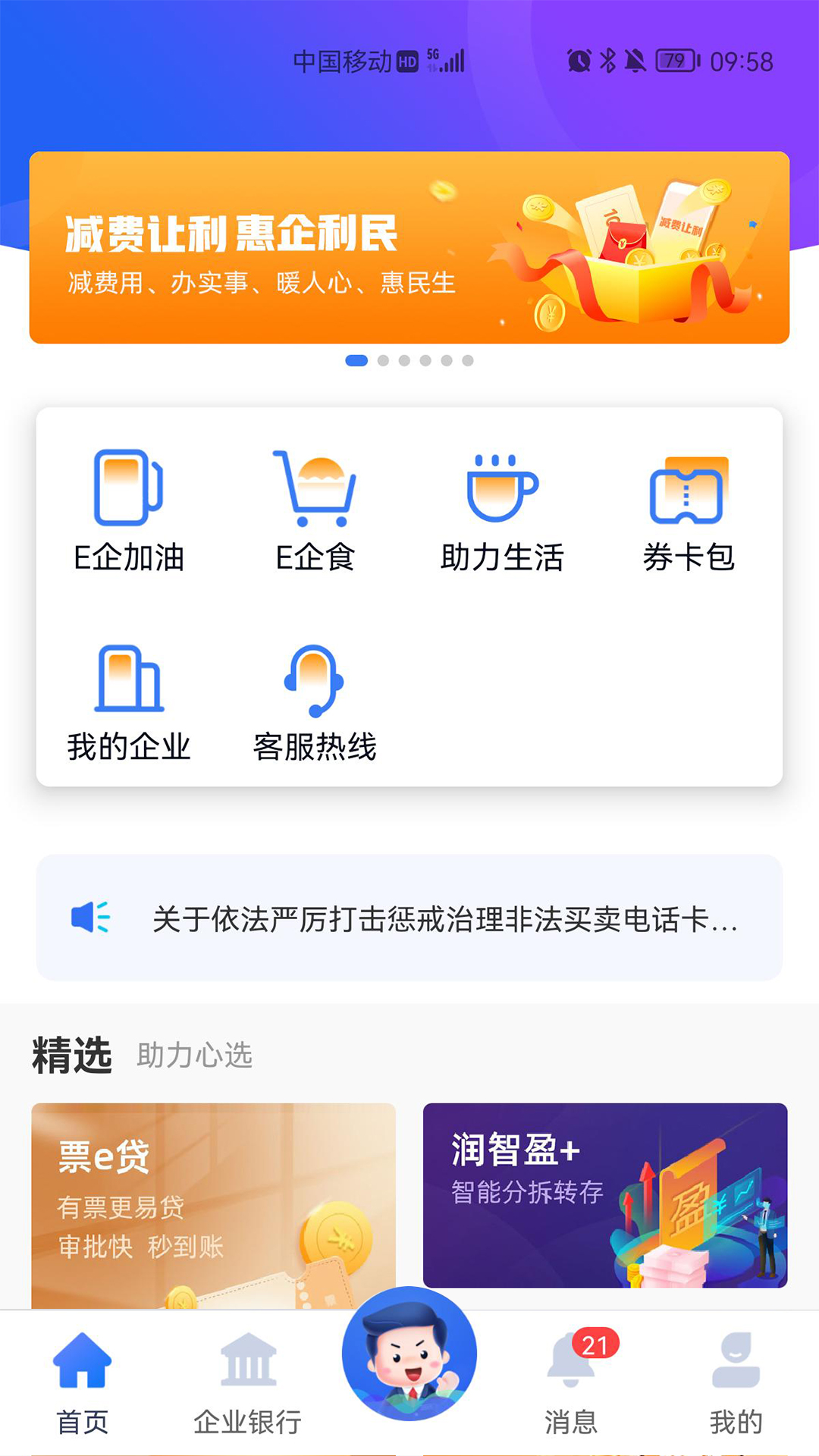Launch the mascot assistant in bottom bar
The width and height of the screenshot is (819, 1456).
pos(409,1354)
